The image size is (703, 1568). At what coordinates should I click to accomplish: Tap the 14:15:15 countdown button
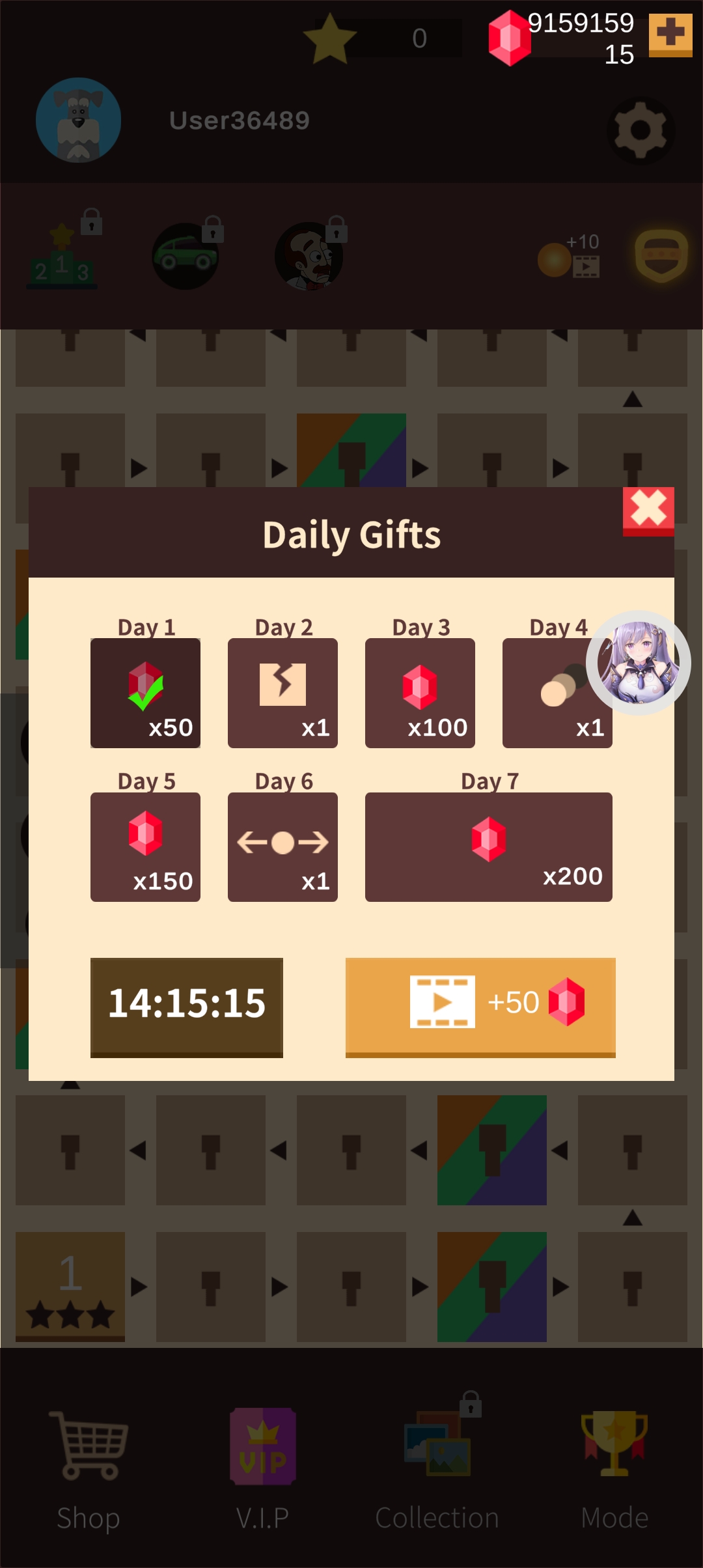tap(187, 1006)
